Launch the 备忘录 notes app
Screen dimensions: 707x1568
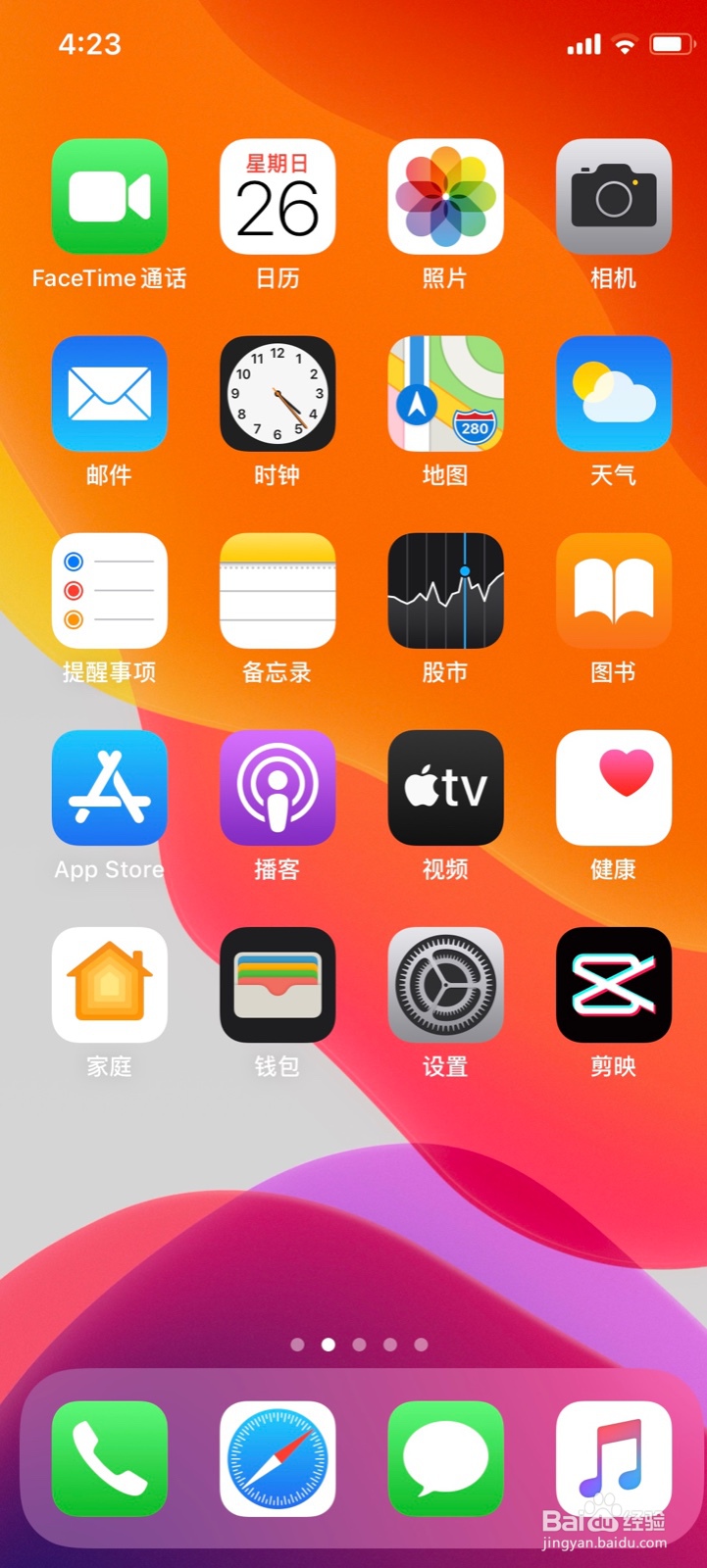coord(278,592)
